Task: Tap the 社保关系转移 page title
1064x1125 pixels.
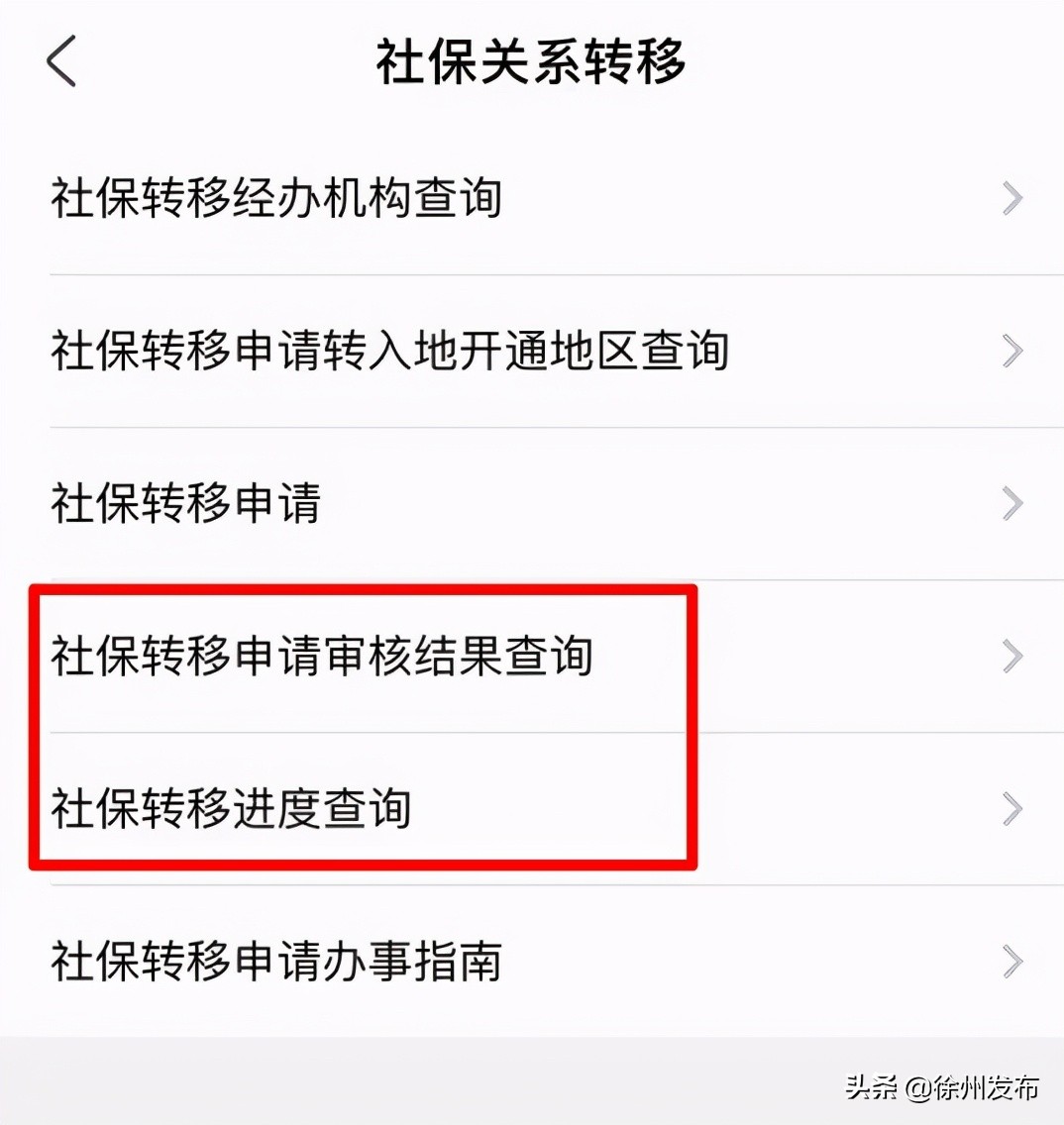Action: coord(532,61)
